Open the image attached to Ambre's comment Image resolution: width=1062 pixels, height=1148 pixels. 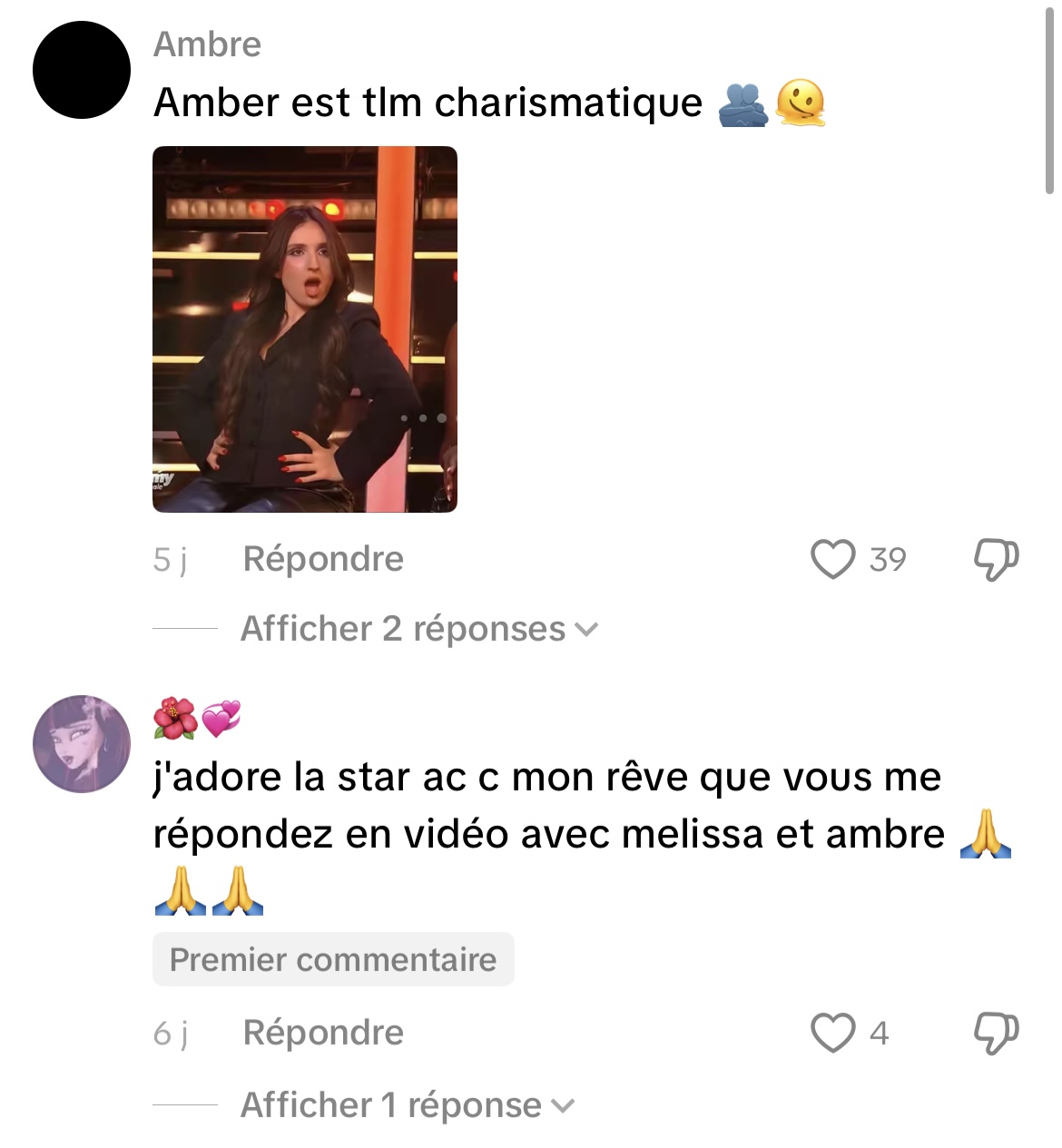pos(304,329)
